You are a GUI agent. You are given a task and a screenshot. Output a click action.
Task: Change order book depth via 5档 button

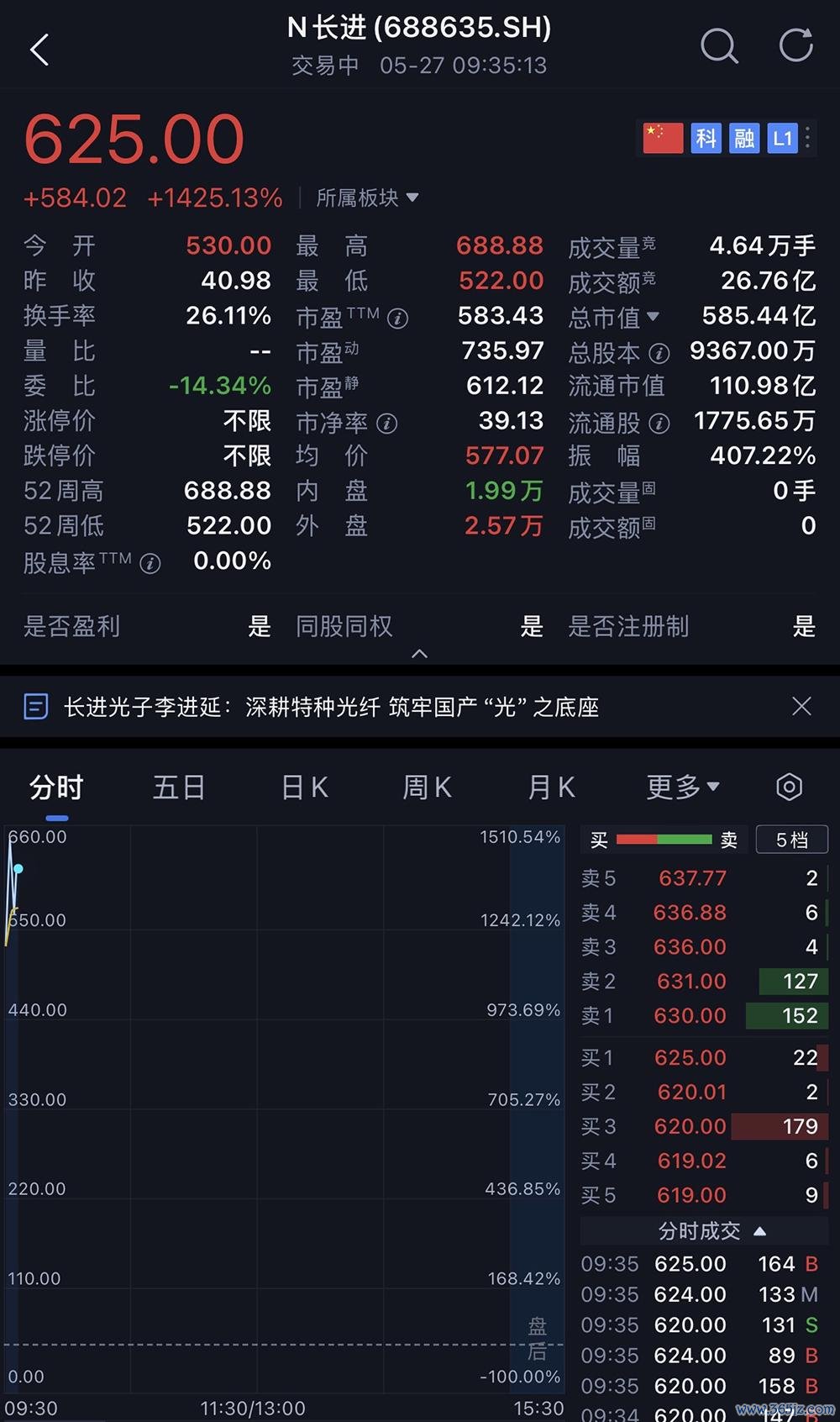[x=792, y=840]
